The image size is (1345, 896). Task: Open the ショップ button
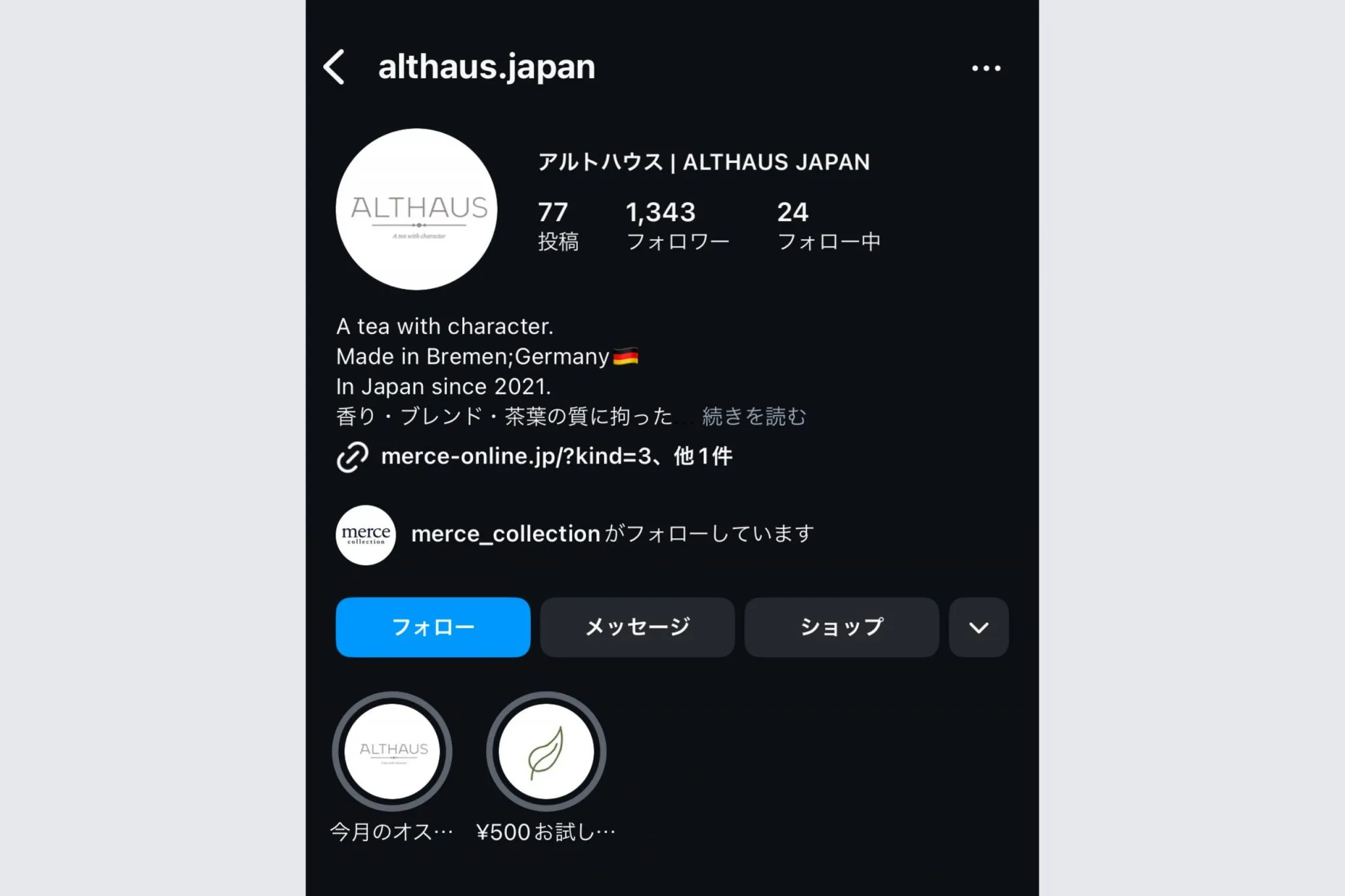click(841, 627)
